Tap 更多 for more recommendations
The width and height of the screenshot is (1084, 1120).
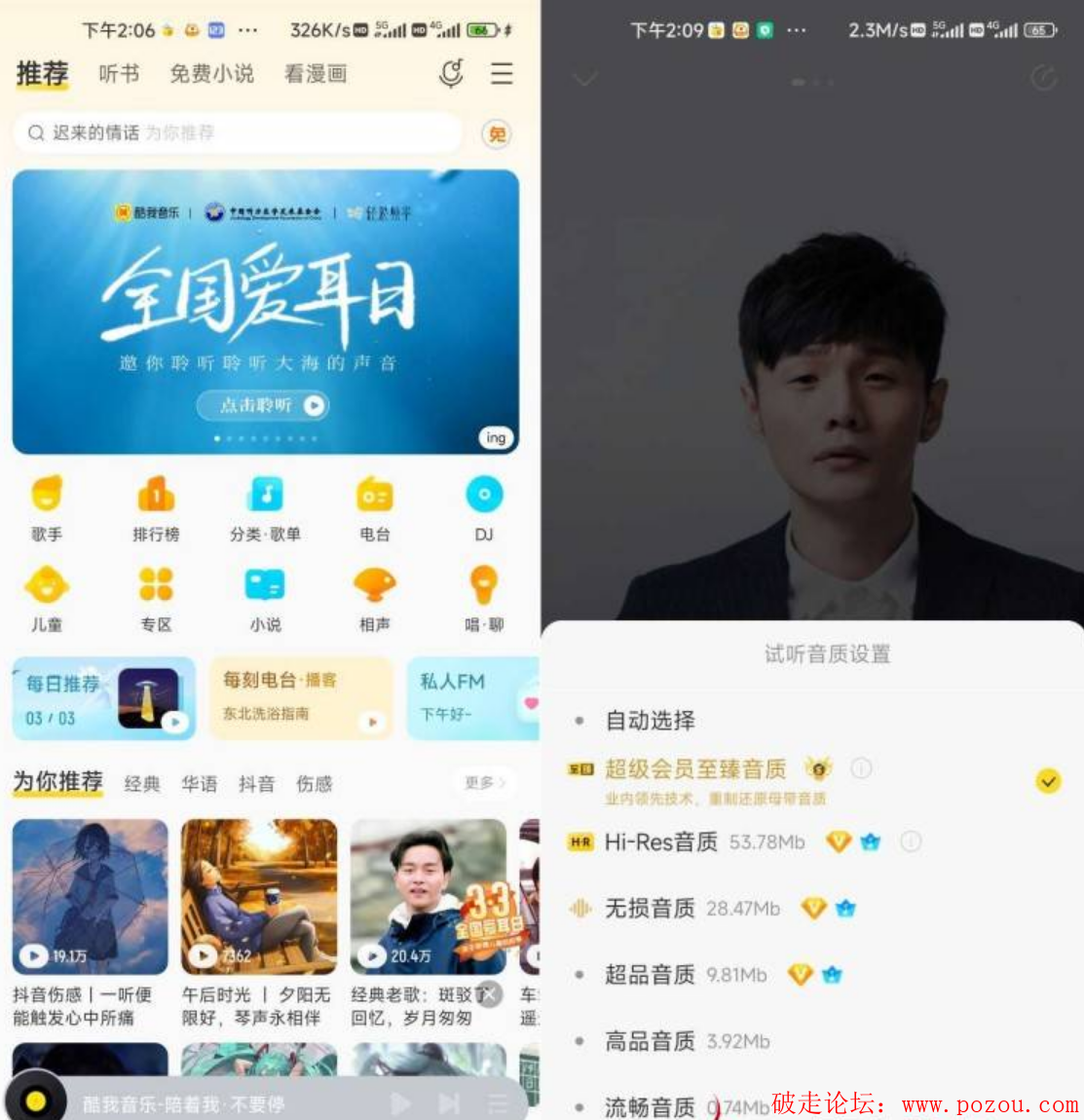[x=484, y=782]
